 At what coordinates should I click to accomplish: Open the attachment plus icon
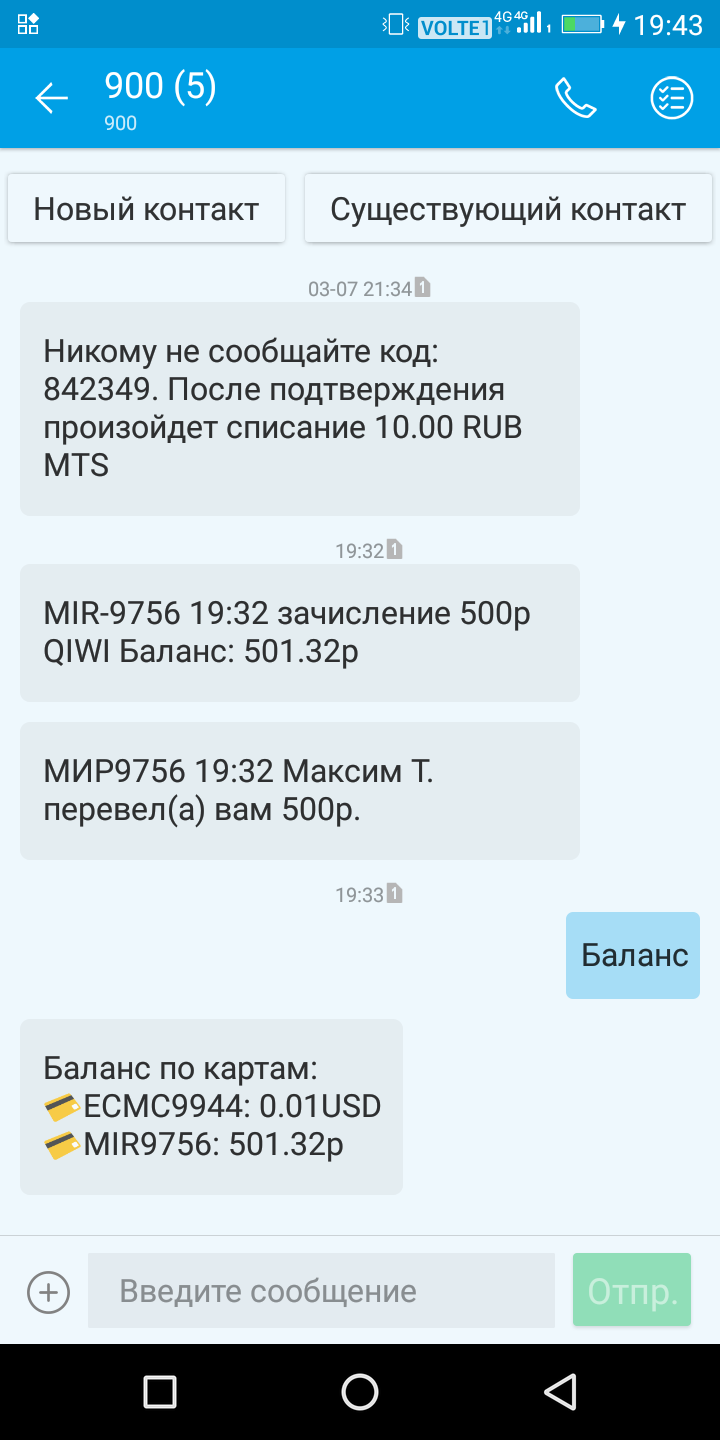pyautogui.click(x=48, y=1291)
